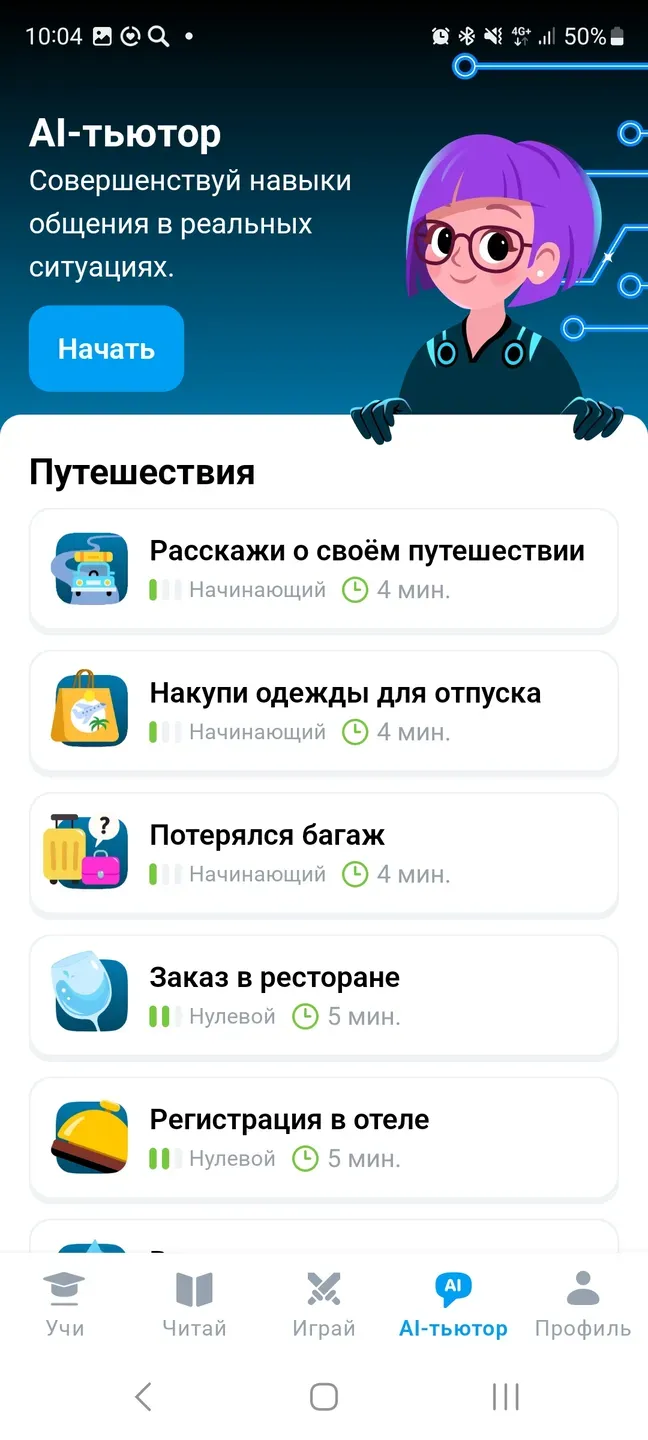
Task: Tap the Начать button
Action: point(106,349)
